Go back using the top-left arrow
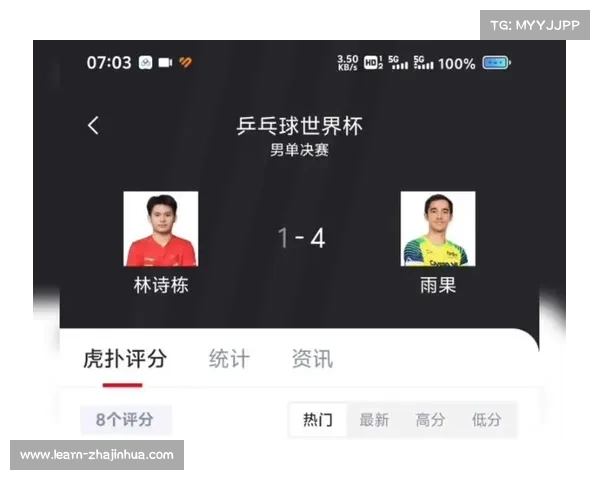 [x=93, y=125]
